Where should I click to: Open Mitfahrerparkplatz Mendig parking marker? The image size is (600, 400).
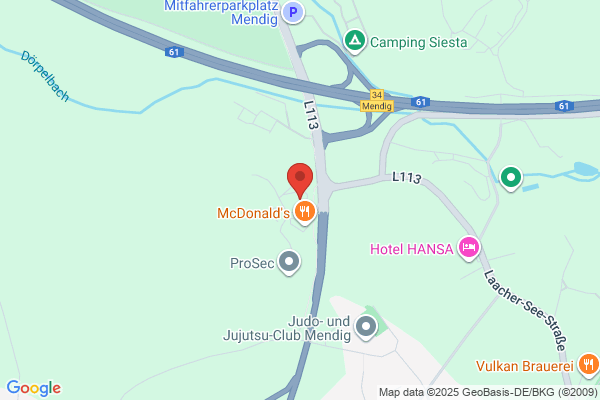click(x=293, y=12)
